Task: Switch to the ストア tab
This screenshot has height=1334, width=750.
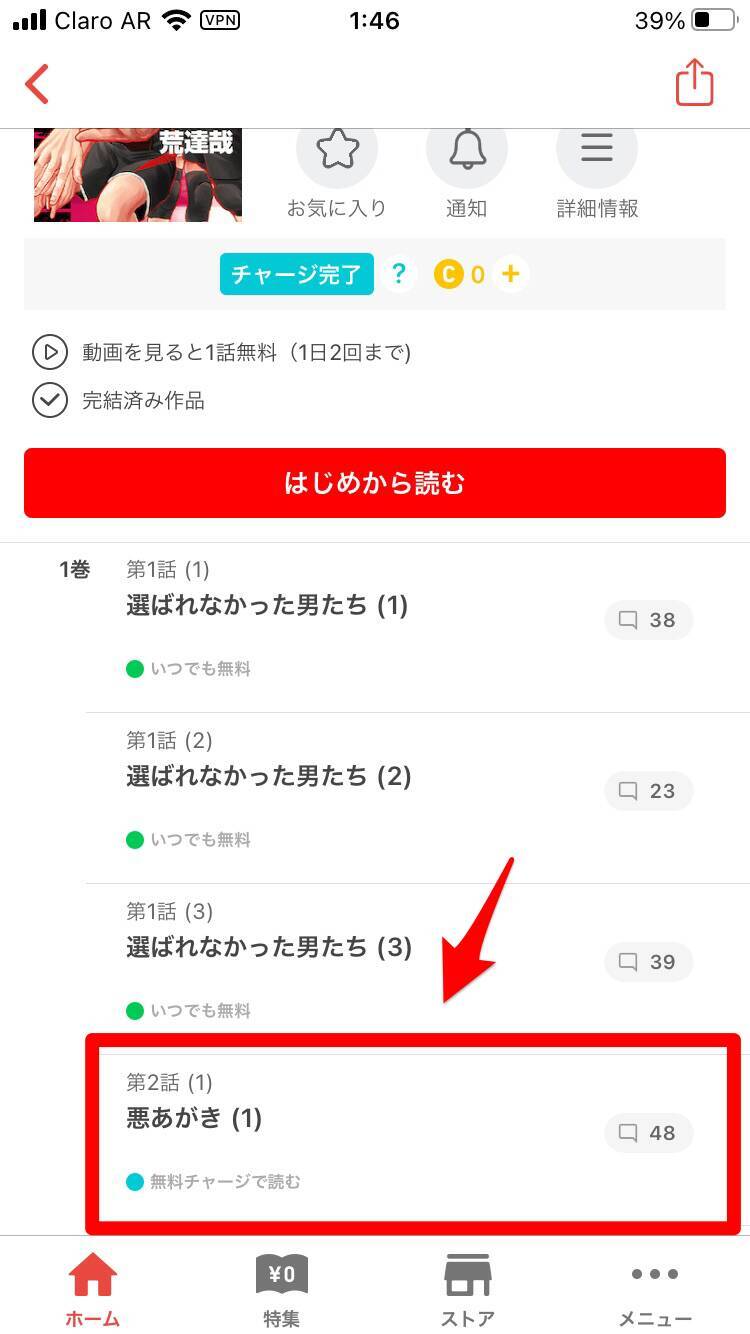Action: (468, 1288)
